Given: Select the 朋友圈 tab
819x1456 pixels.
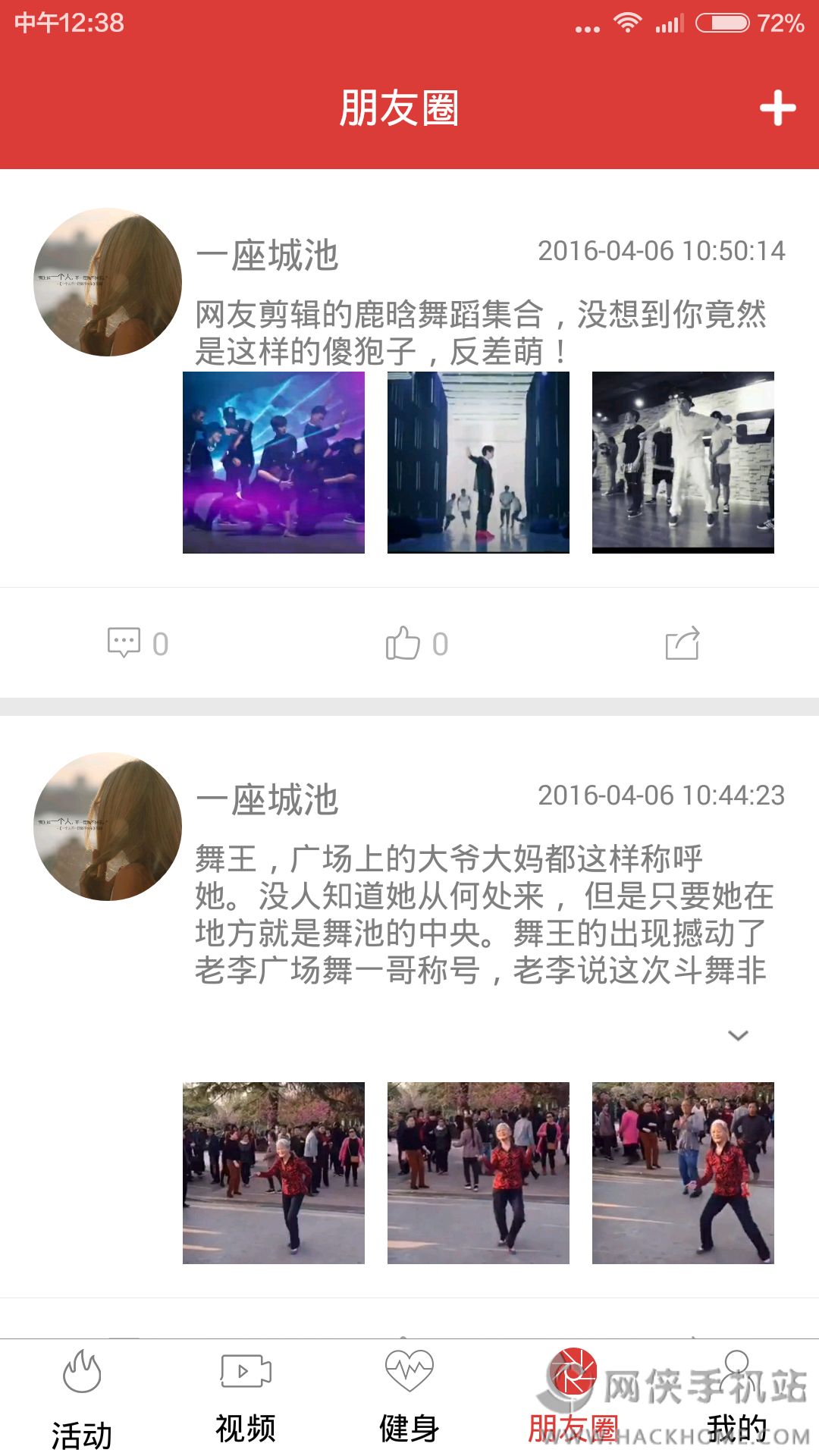Looking at the screenshot, I should [573, 1397].
